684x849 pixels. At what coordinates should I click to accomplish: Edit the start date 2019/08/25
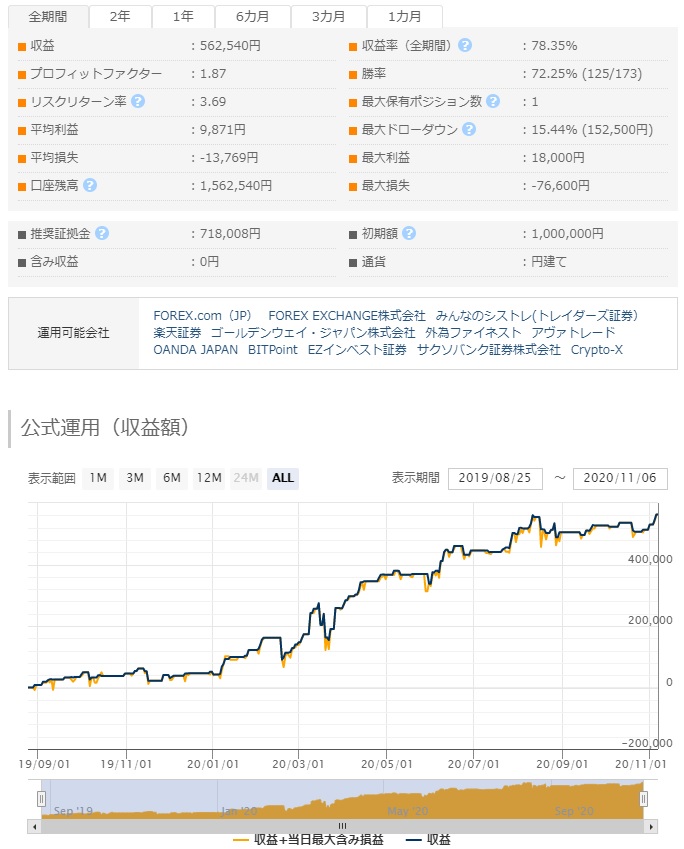tap(495, 478)
